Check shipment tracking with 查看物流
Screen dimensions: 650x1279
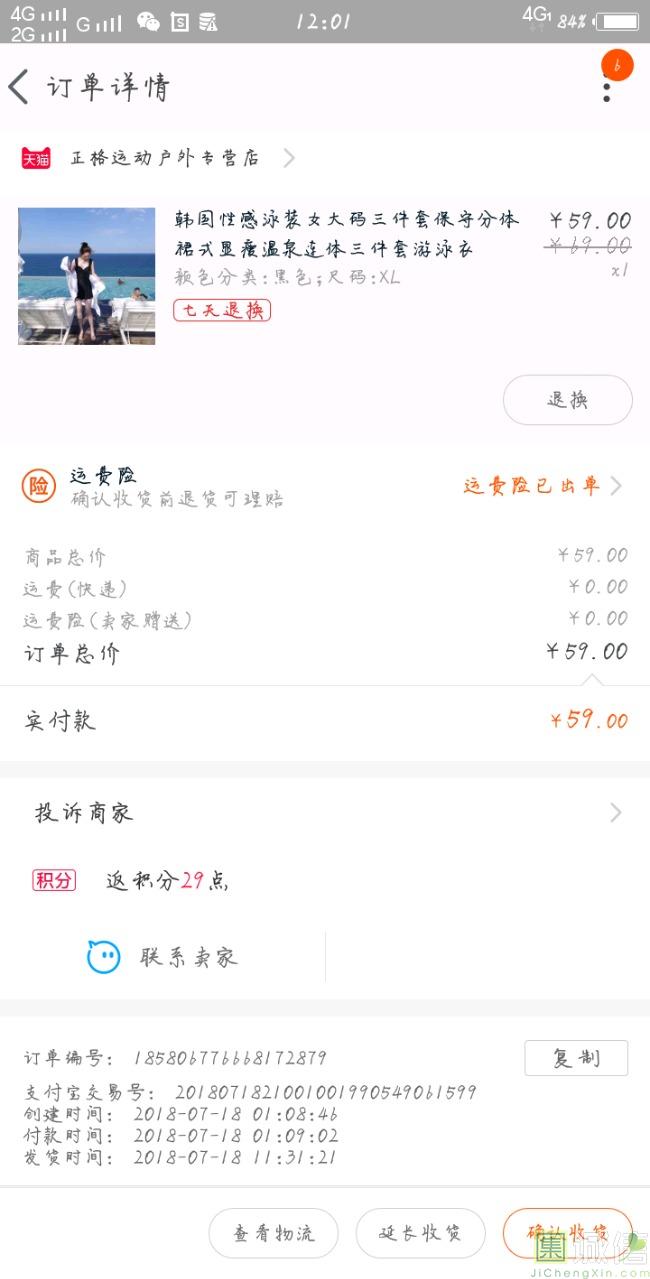coord(273,1233)
